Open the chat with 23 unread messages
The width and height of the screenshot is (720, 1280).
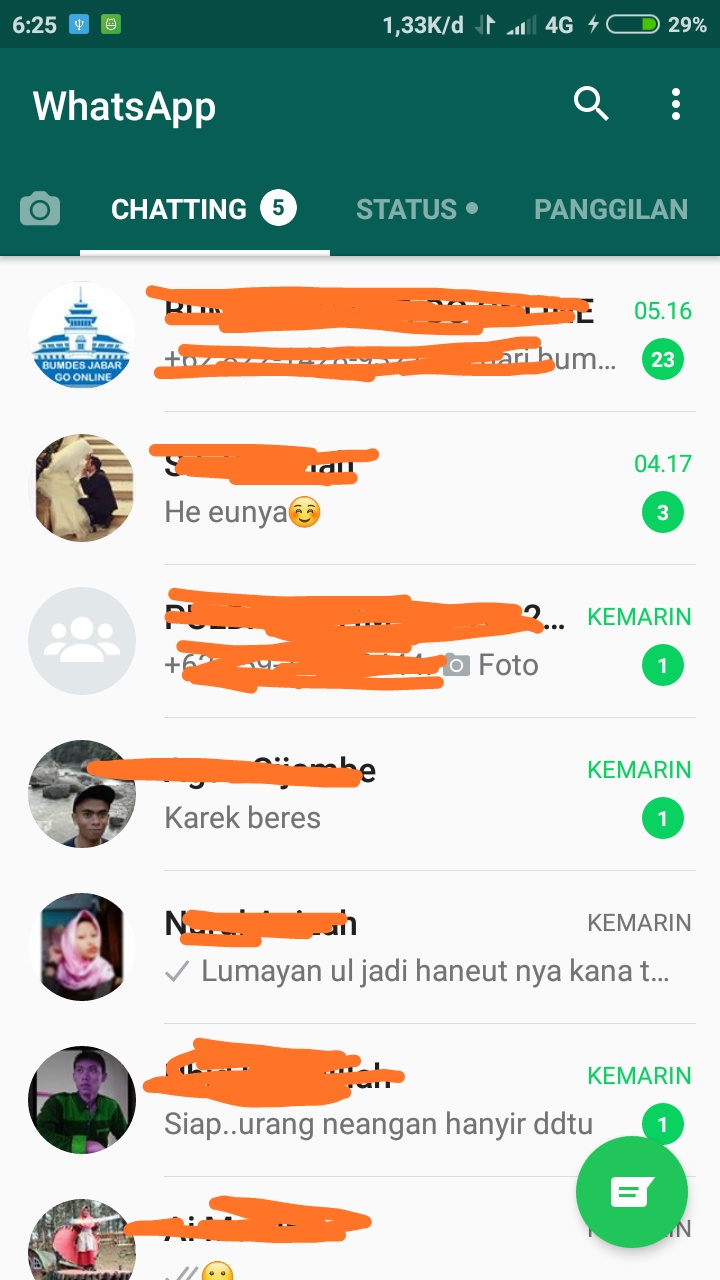click(x=400, y=336)
